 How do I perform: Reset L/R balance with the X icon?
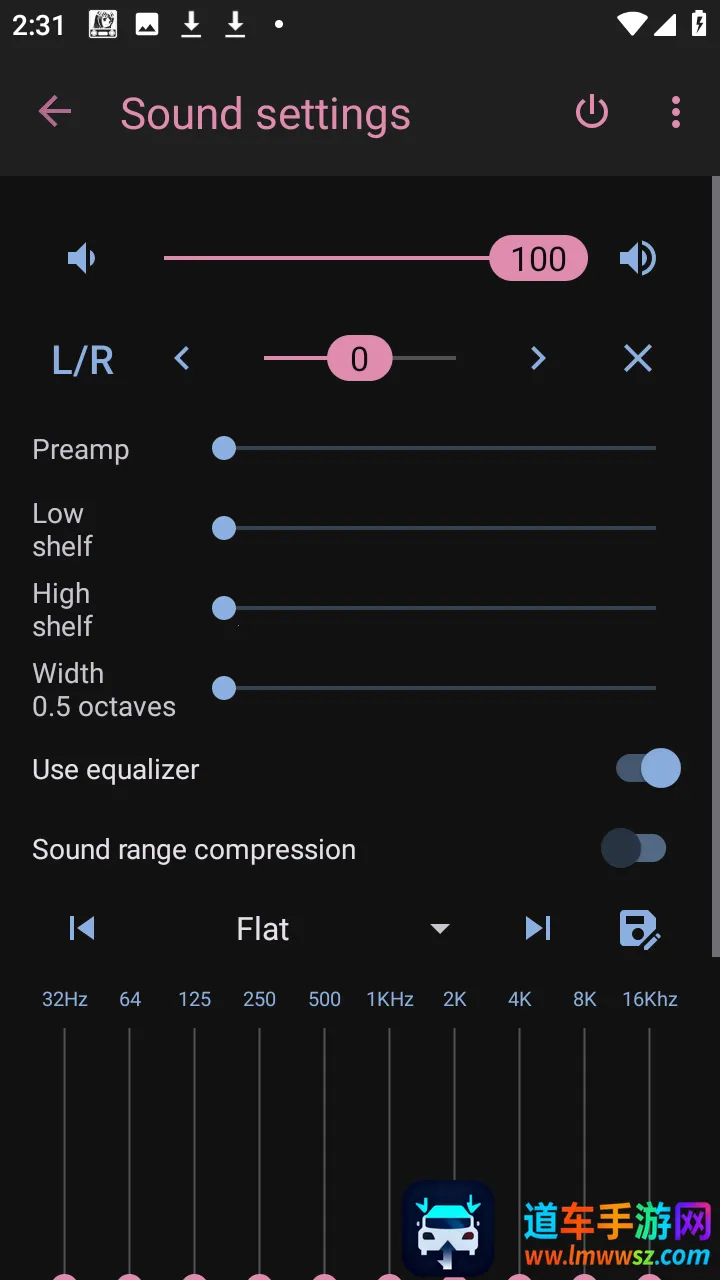(638, 358)
